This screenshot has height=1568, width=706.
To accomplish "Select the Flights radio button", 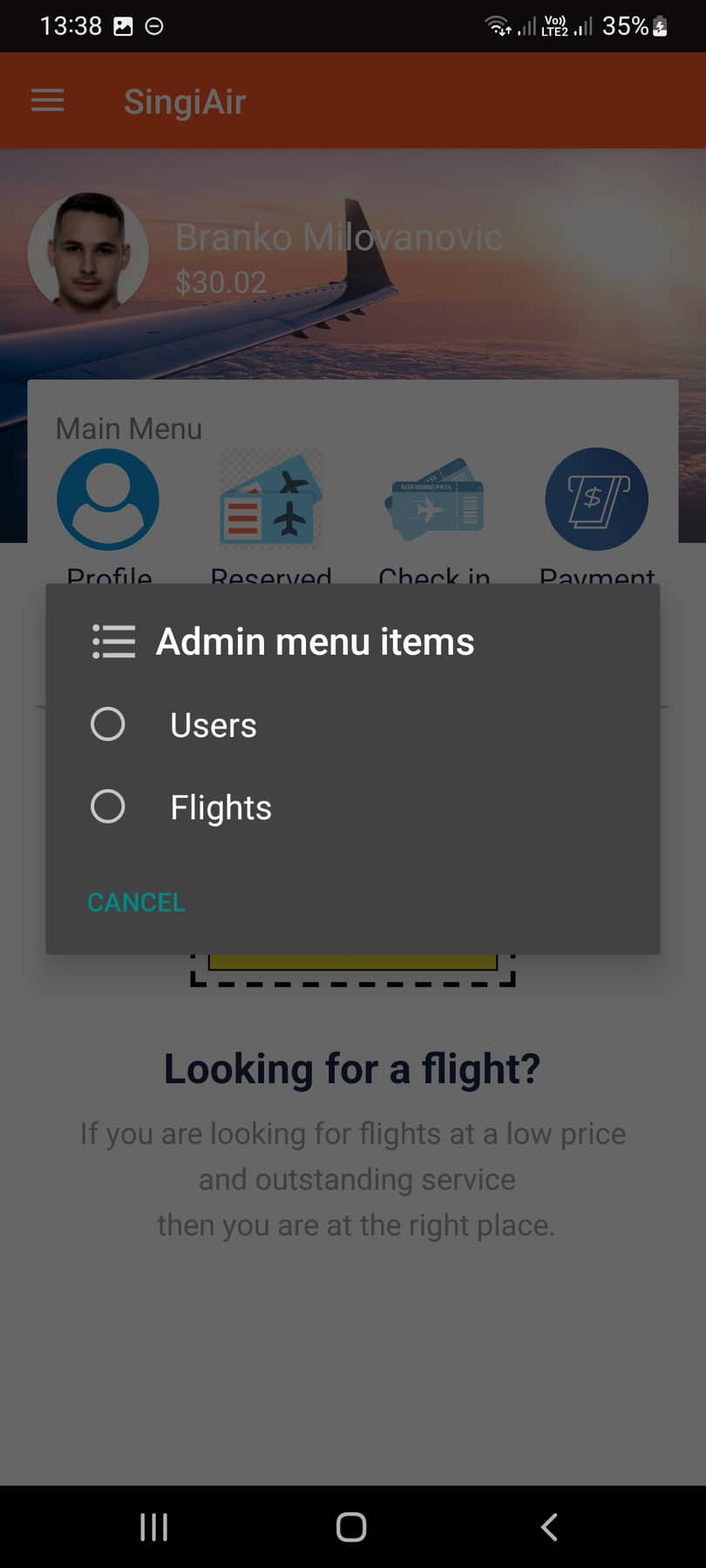I will pos(107,807).
